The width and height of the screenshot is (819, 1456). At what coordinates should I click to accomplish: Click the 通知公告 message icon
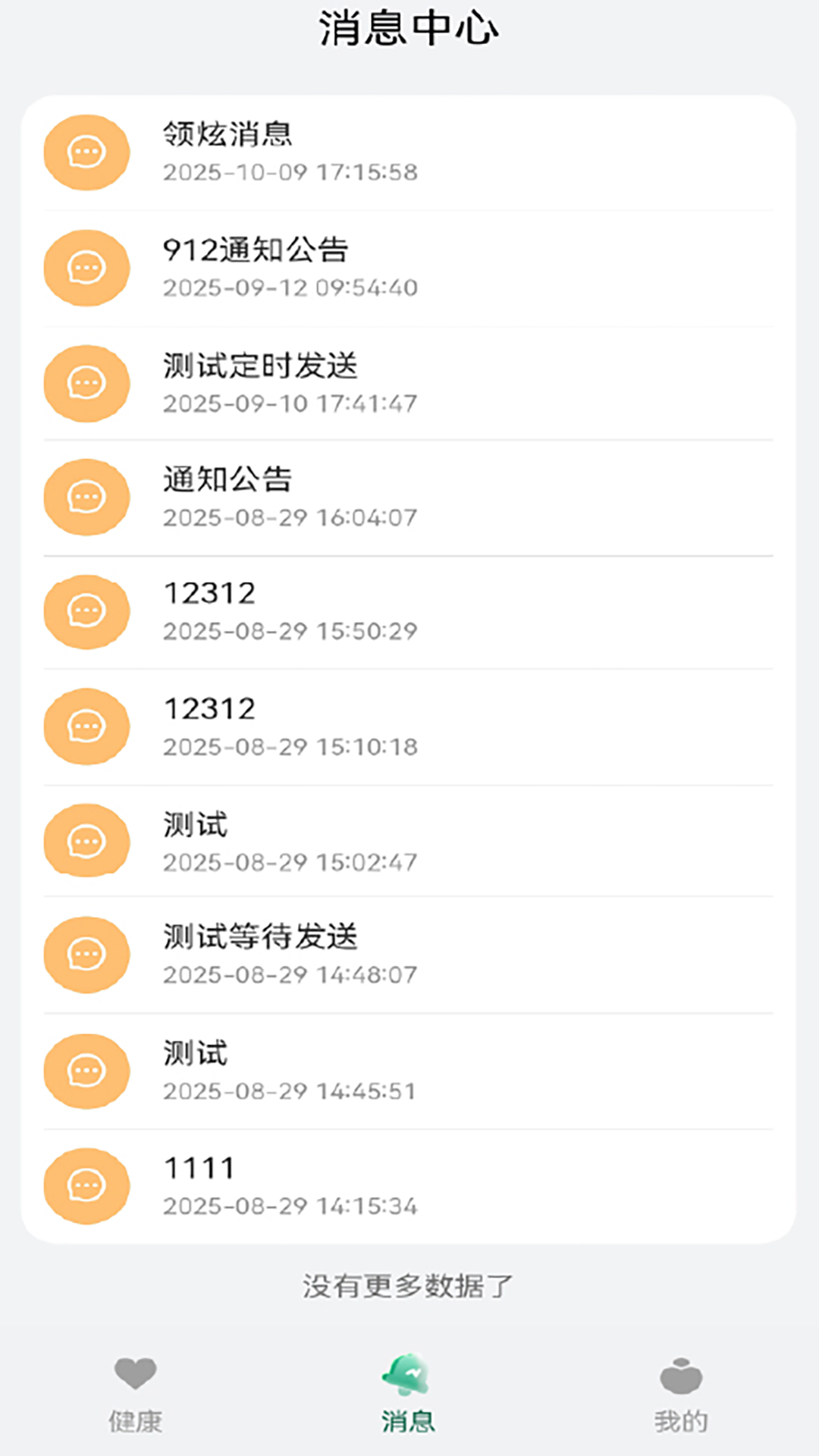[86, 497]
